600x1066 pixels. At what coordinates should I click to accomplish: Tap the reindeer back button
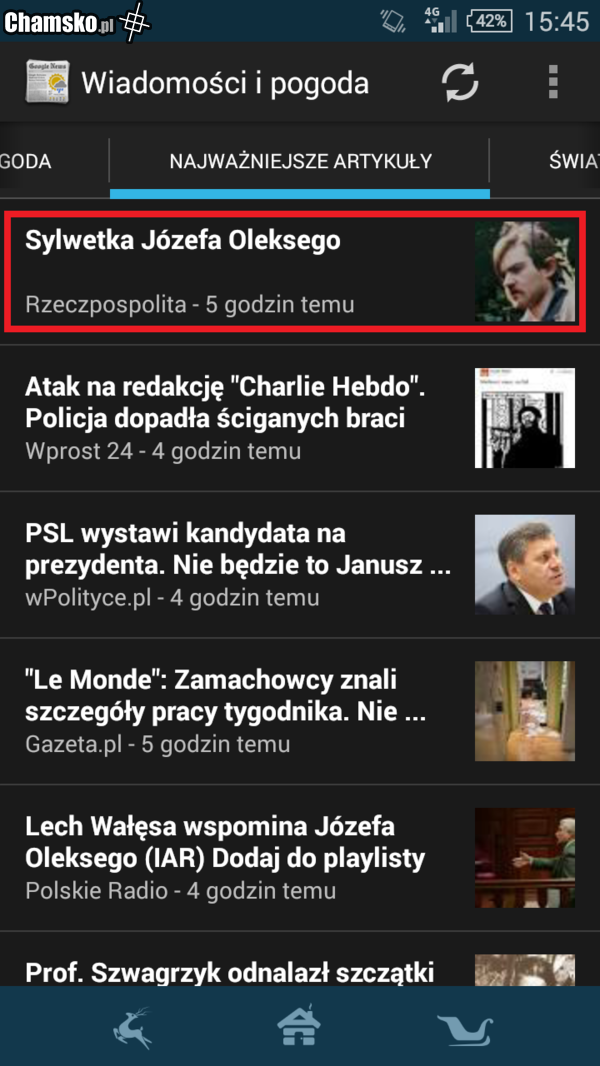133,1028
